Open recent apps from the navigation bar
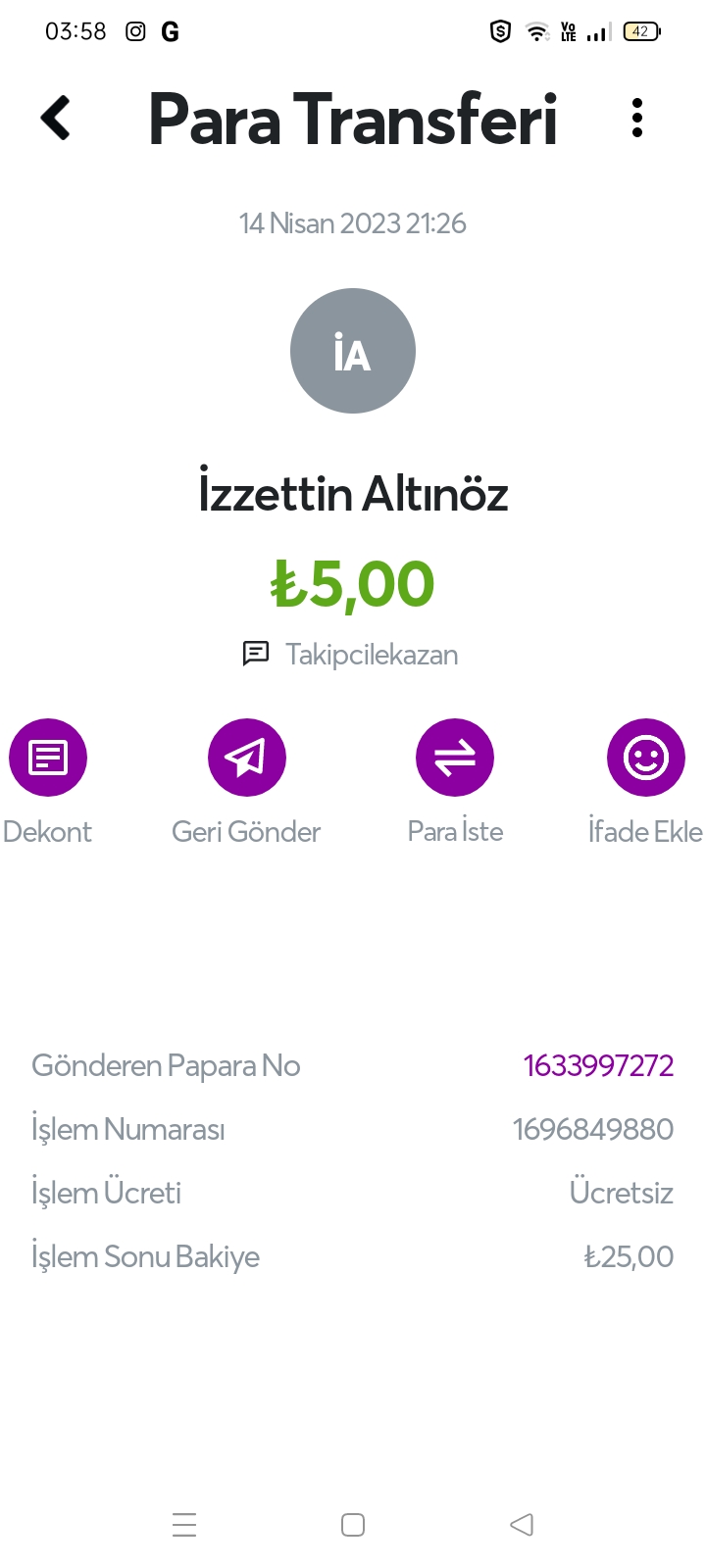The image size is (706, 1568). click(x=184, y=1525)
